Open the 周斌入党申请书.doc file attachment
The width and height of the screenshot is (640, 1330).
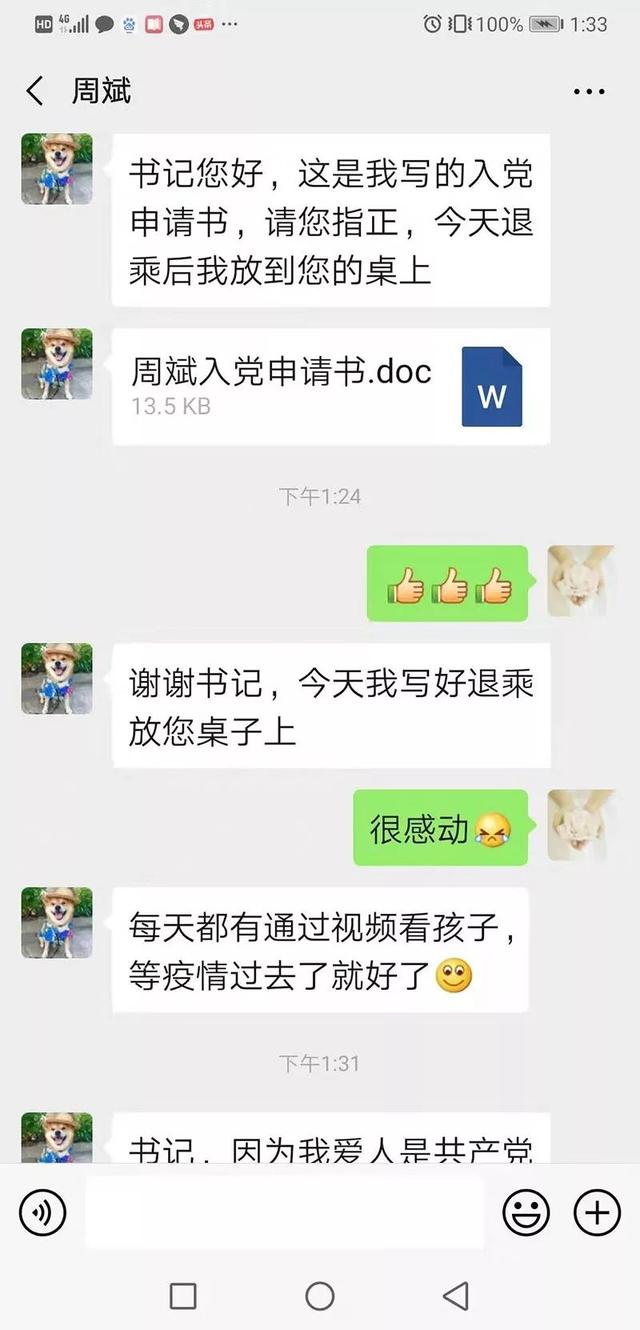330,387
